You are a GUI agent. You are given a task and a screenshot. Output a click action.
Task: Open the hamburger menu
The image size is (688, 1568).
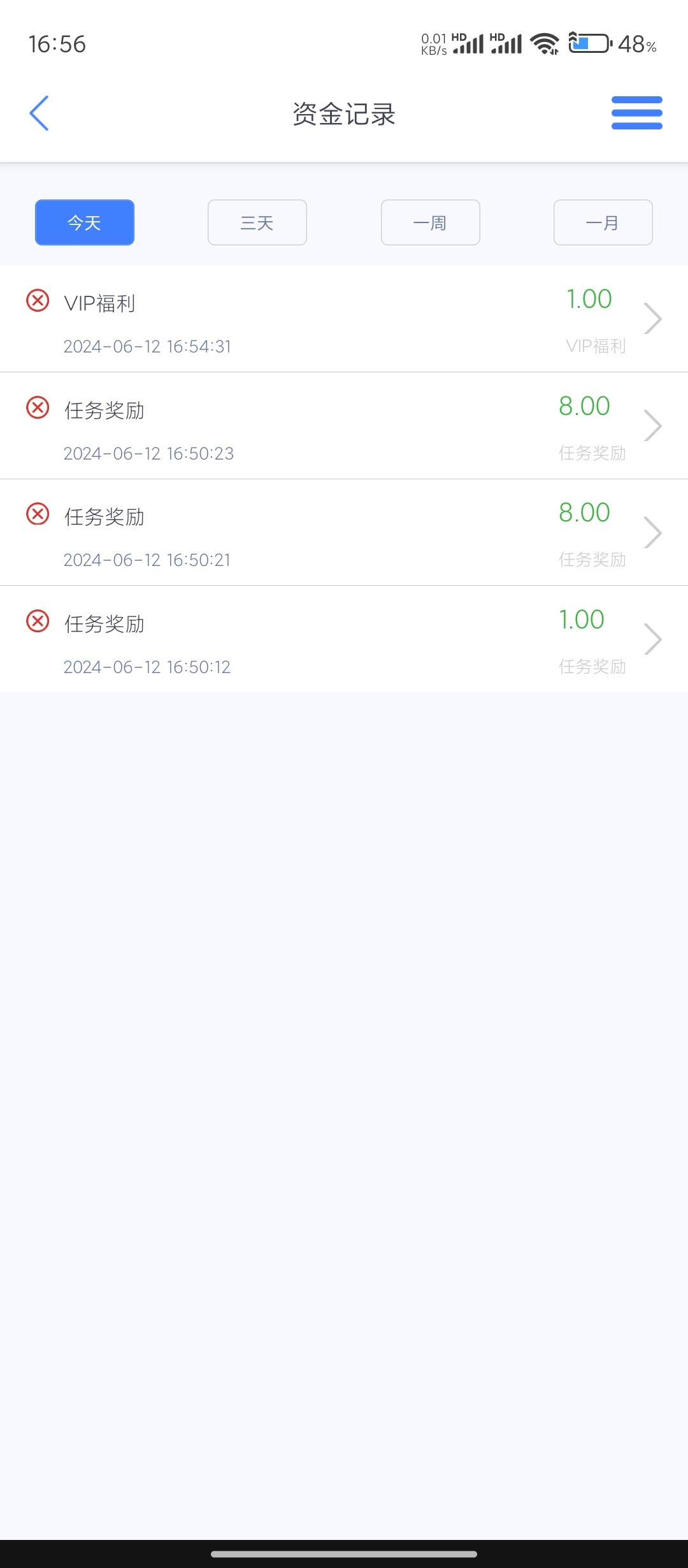tap(636, 113)
